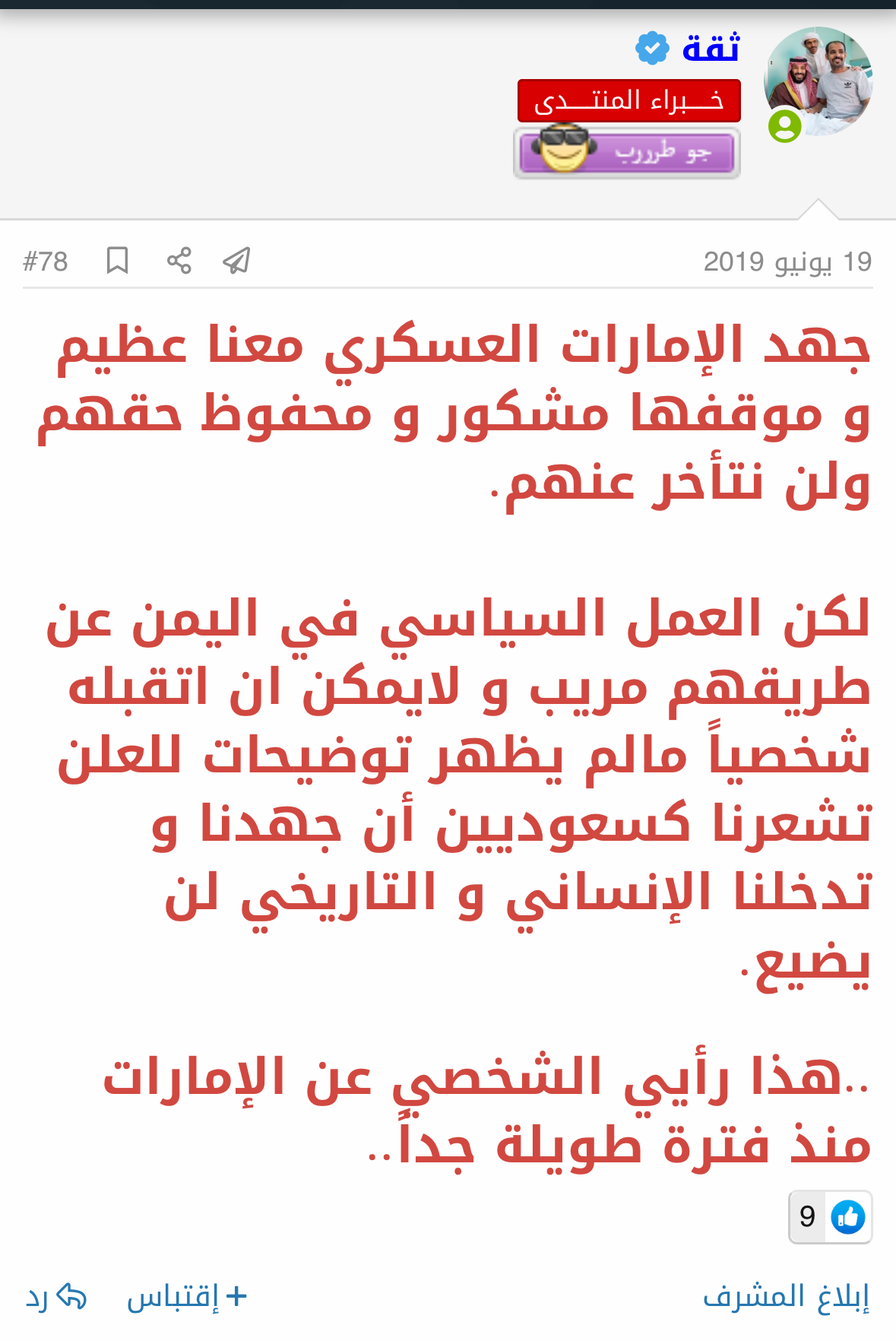The height and width of the screenshot is (1341, 896).
Task: Open the post date 19 يونيو 2019
Action: (x=787, y=262)
